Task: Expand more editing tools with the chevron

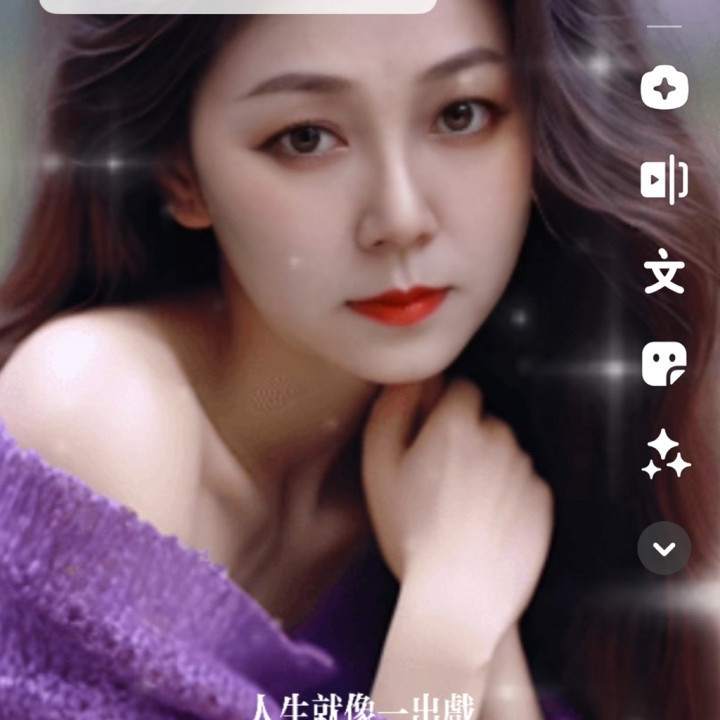Action: pos(664,548)
